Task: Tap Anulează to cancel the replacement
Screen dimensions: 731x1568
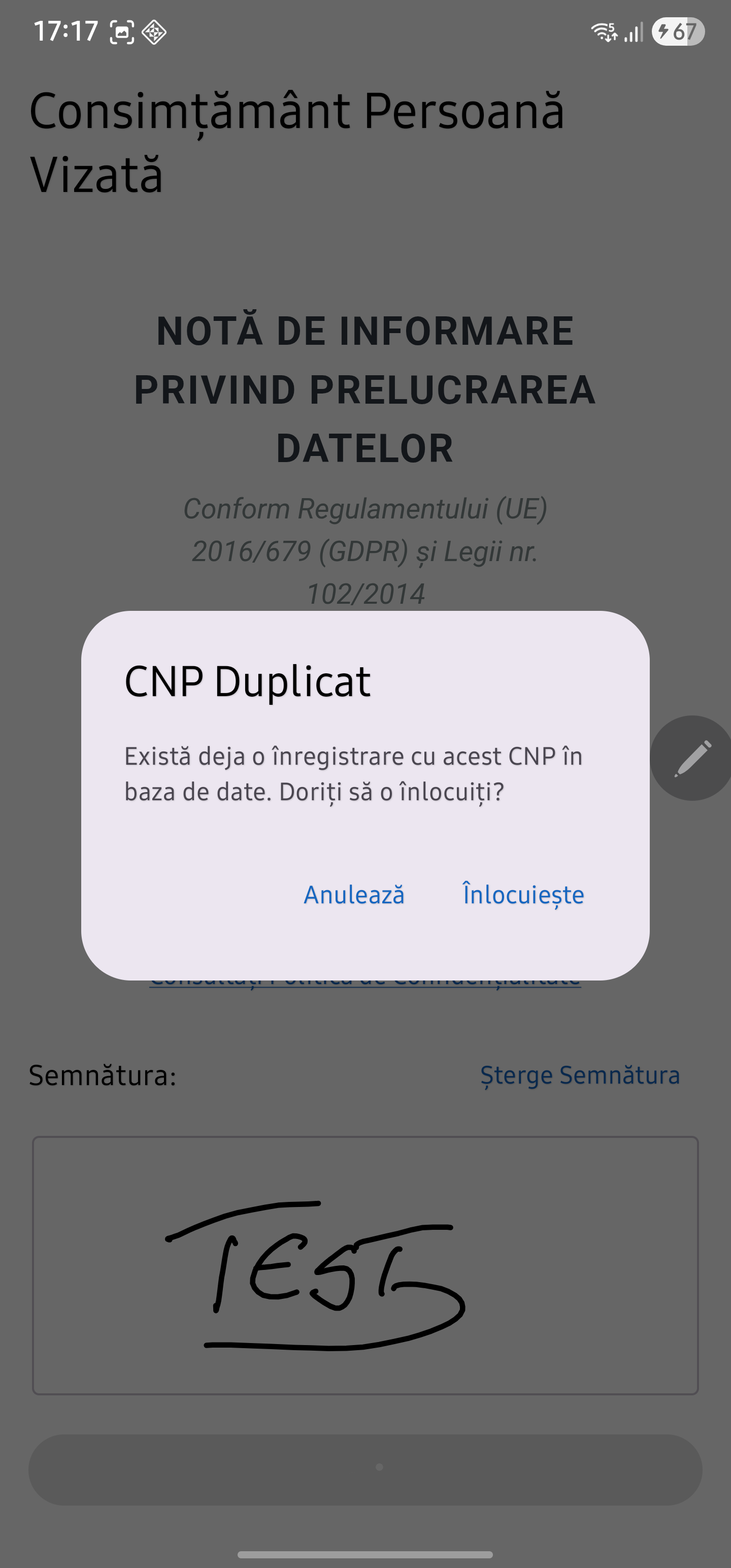Action: [x=354, y=894]
